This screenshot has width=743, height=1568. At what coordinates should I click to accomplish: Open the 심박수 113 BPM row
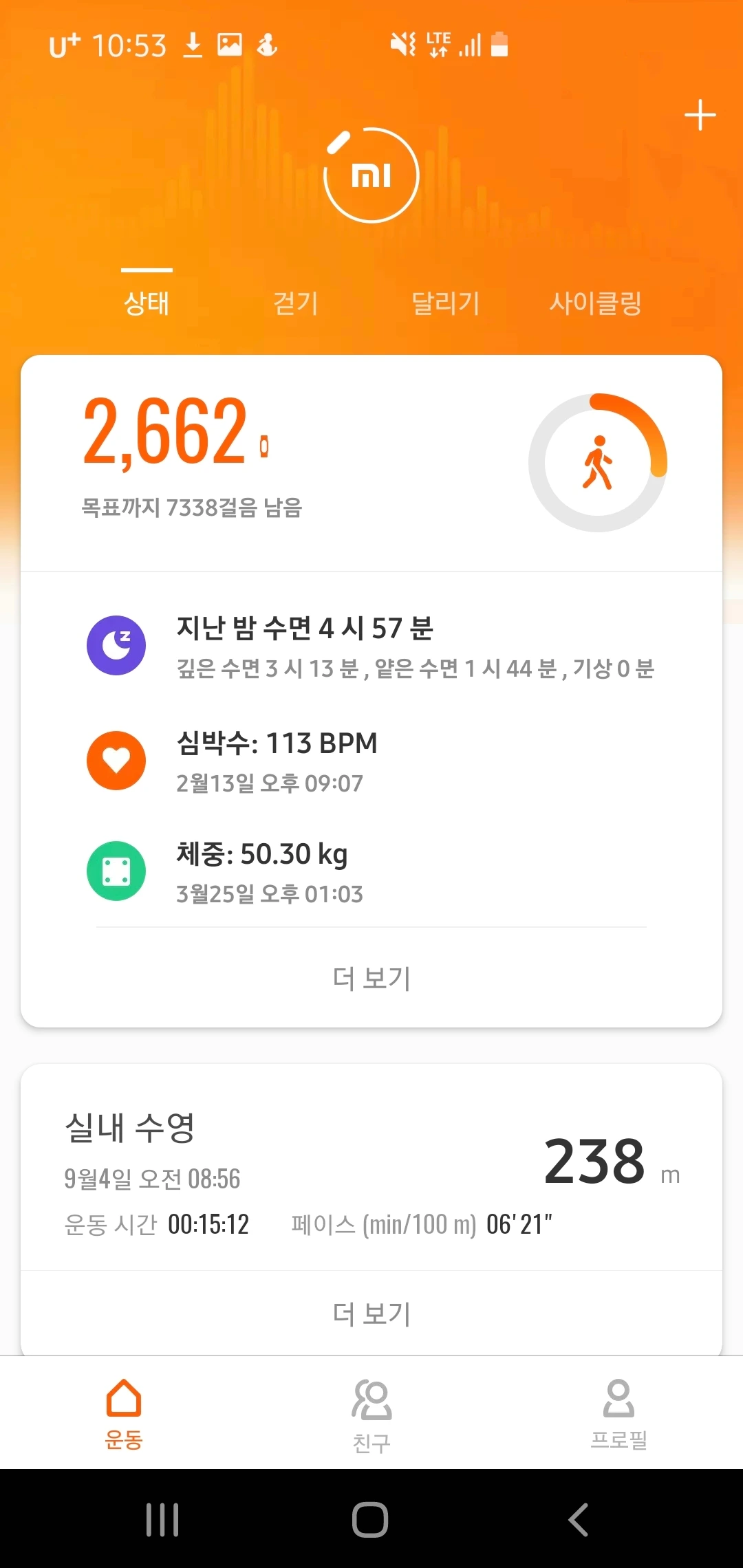371,761
